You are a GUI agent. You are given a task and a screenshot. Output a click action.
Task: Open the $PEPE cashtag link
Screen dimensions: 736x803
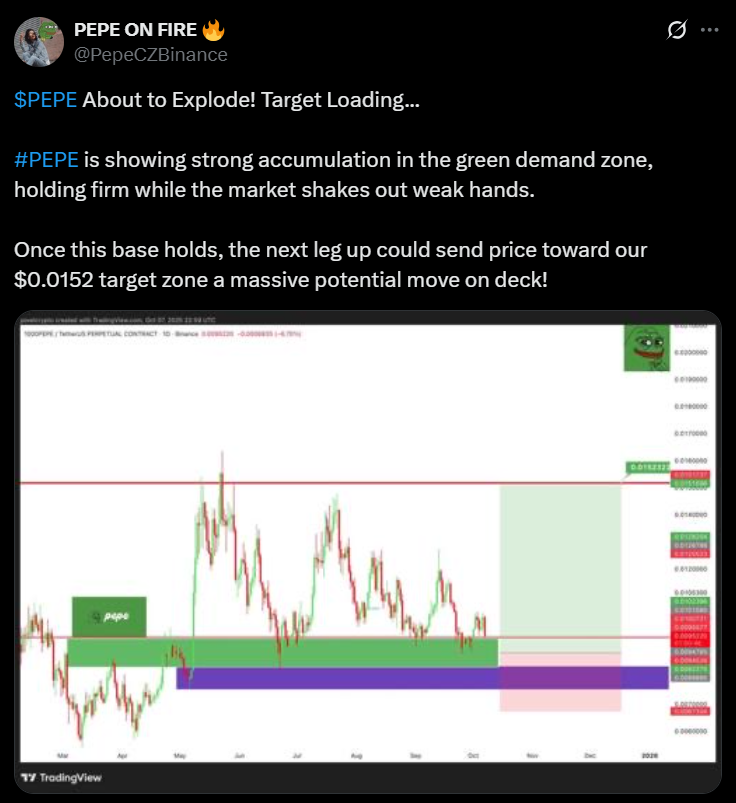[x=45, y=101]
